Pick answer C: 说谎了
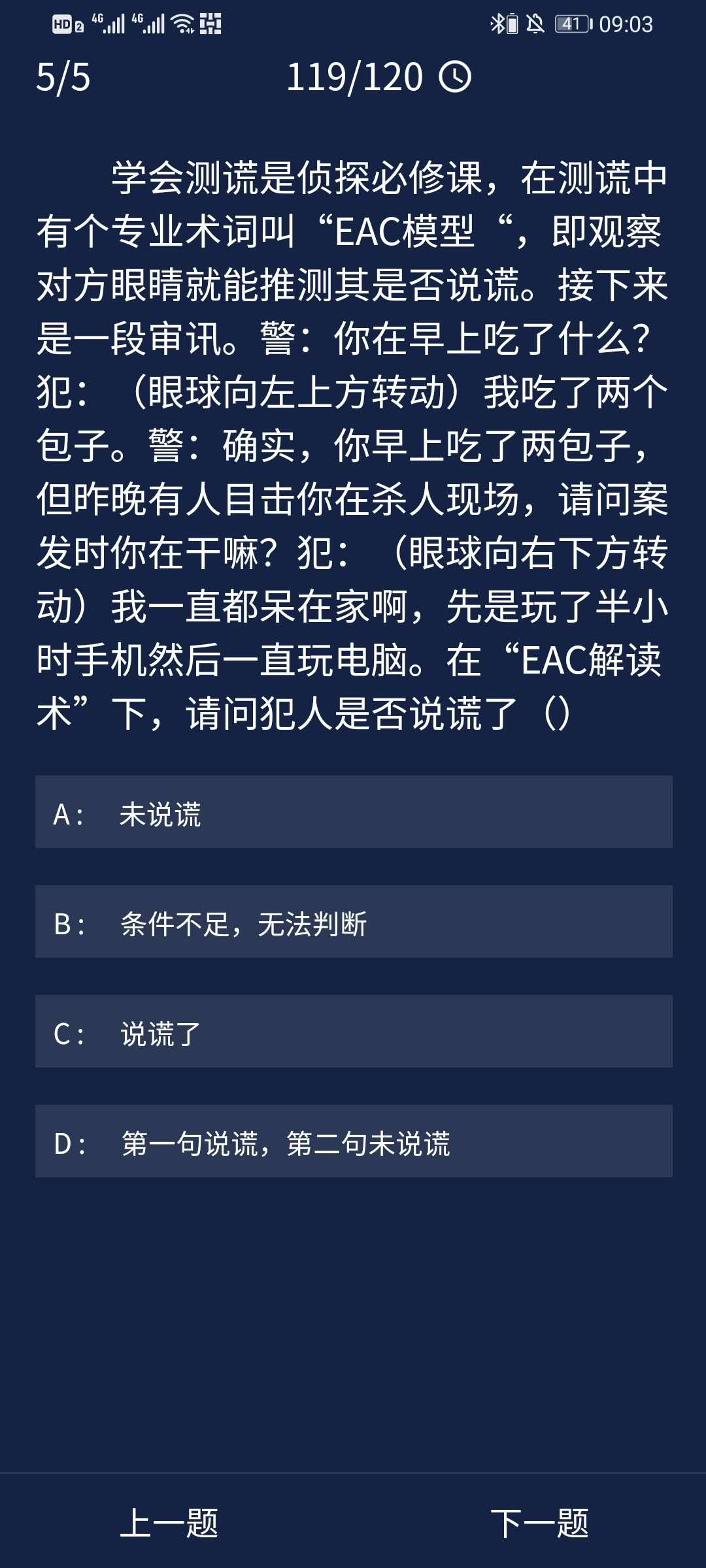This screenshot has height=1568, width=706. (353, 1032)
